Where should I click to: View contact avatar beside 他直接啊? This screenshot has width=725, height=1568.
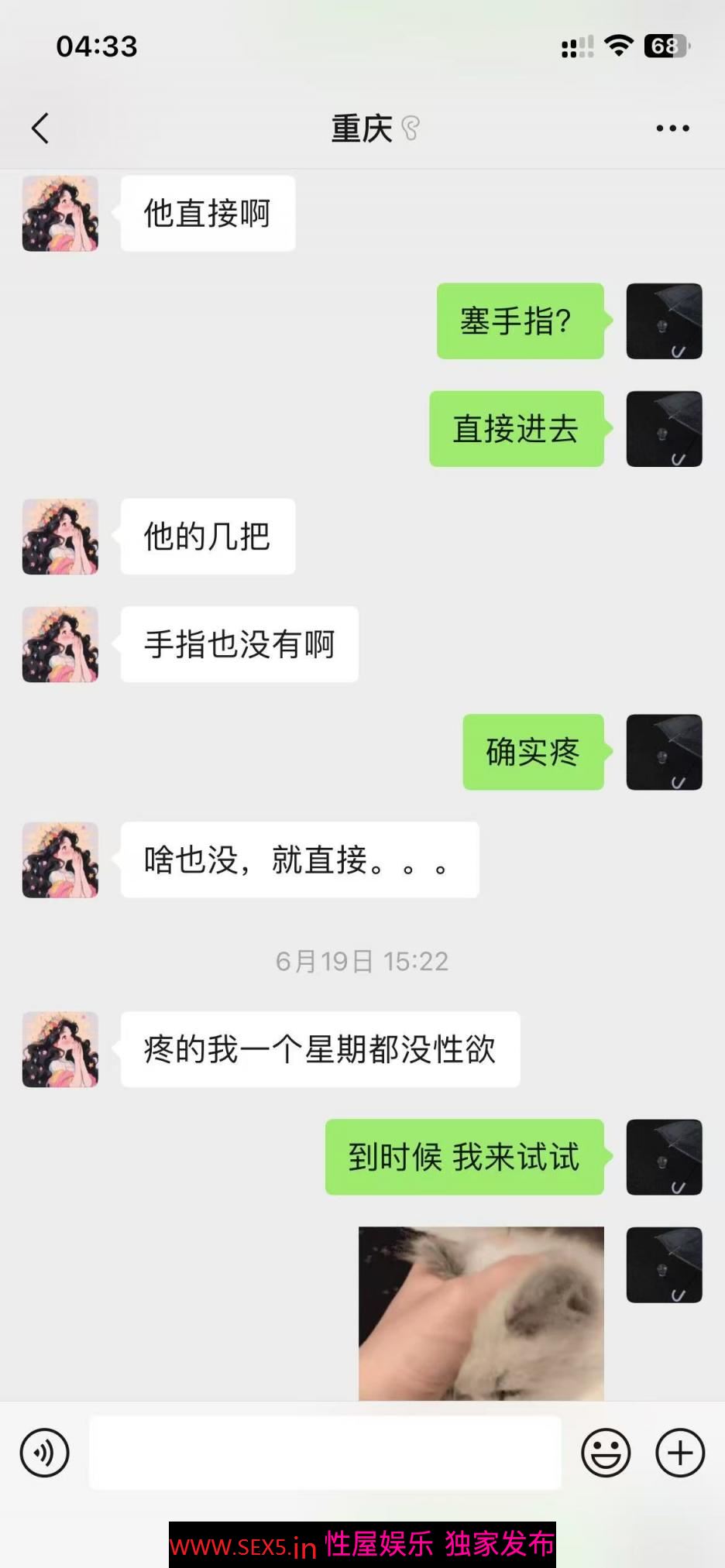point(60,214)
